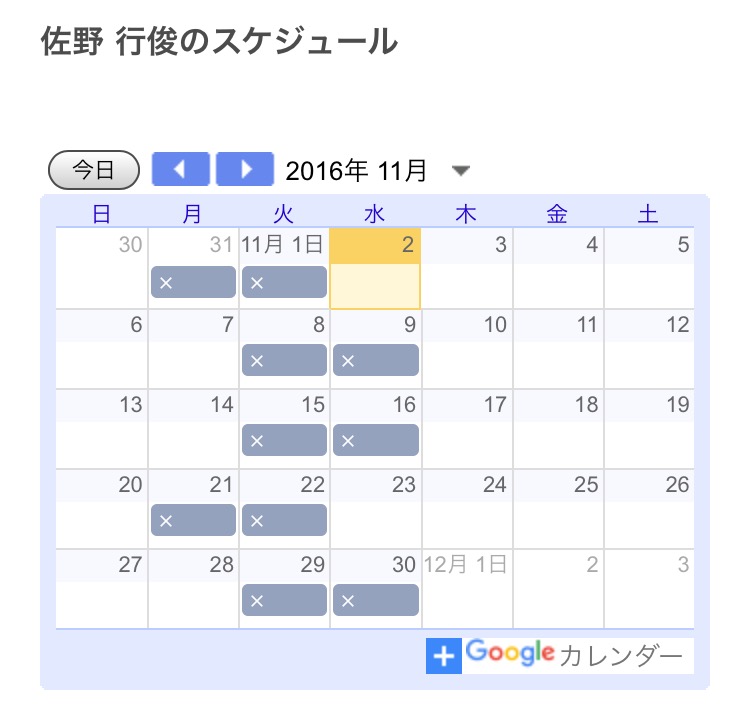The width and height of the screenshot is (750, 706).
Task: Open the event on November 8
Action: (x=284, y=361)
